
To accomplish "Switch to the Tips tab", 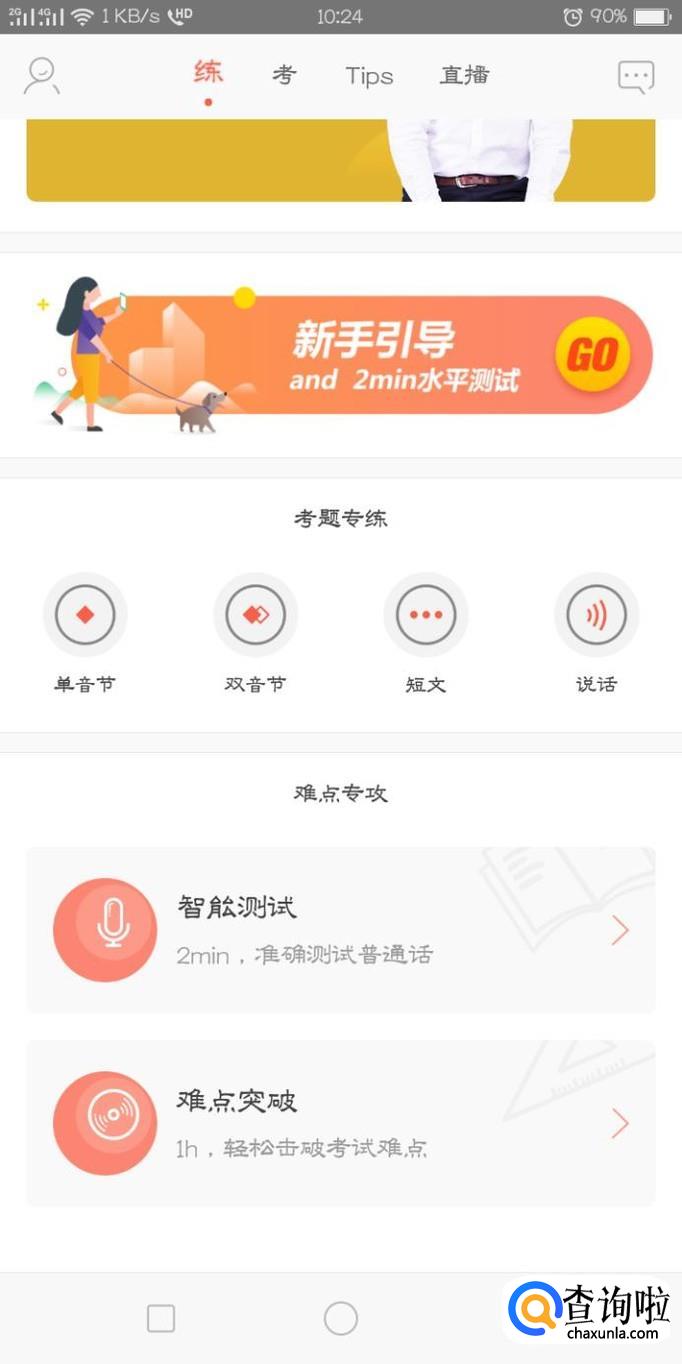I will pyautogui.click(x=369, y=76).
